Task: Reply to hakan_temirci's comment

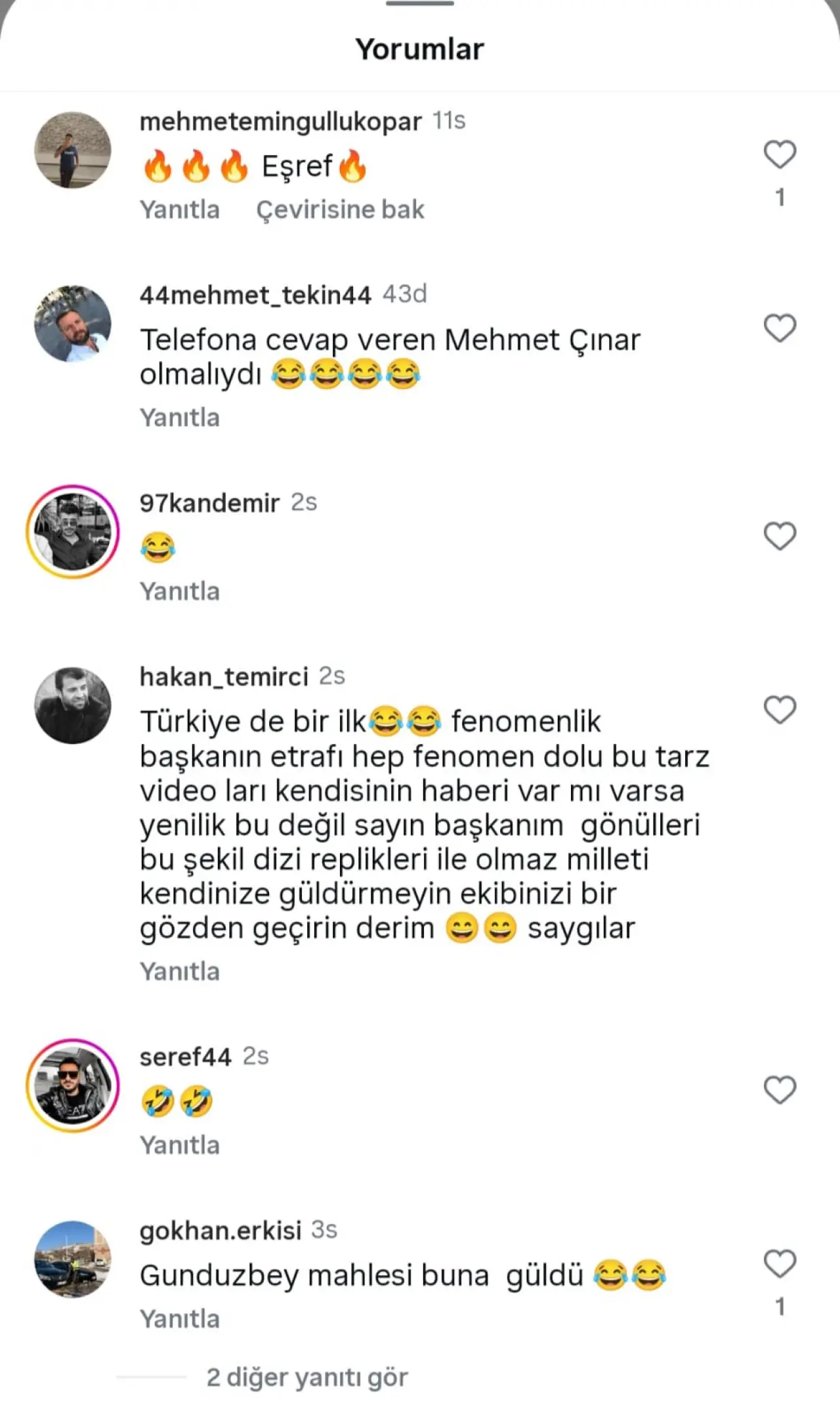Action: [179, 972]
